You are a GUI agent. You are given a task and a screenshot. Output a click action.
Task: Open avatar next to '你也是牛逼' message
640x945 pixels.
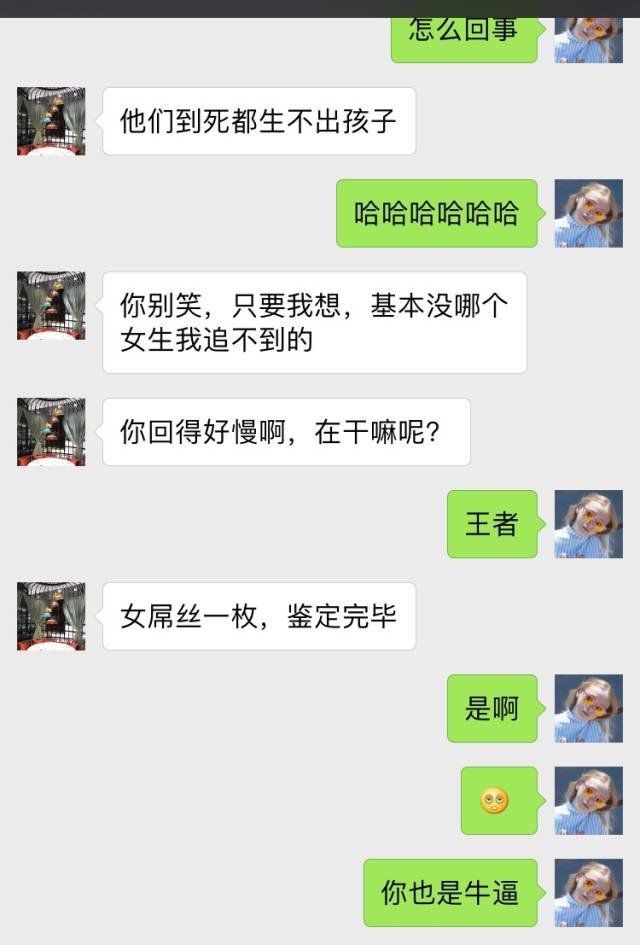(588, 892)
